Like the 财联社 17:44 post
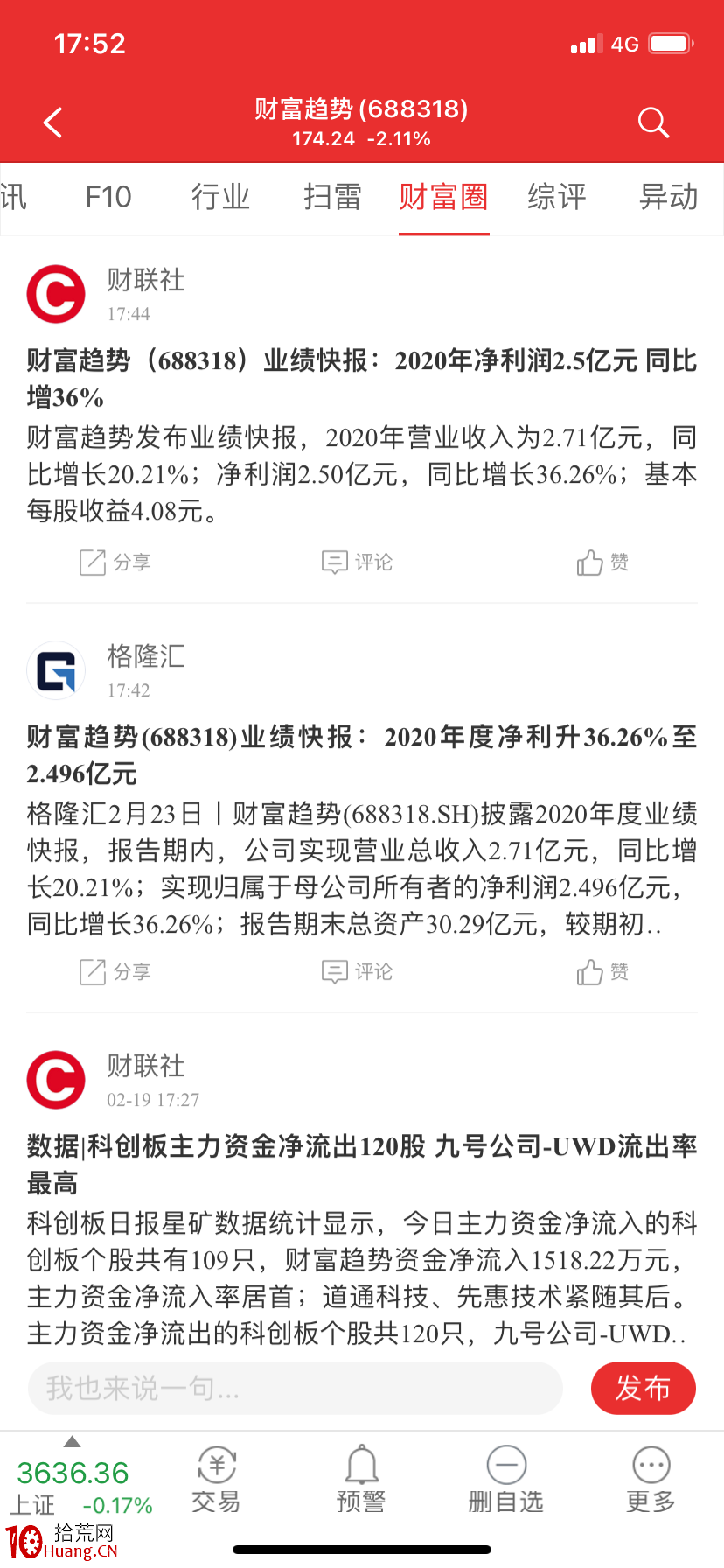The width and height of the screenshot is (724, 1568). coord(602,562)
